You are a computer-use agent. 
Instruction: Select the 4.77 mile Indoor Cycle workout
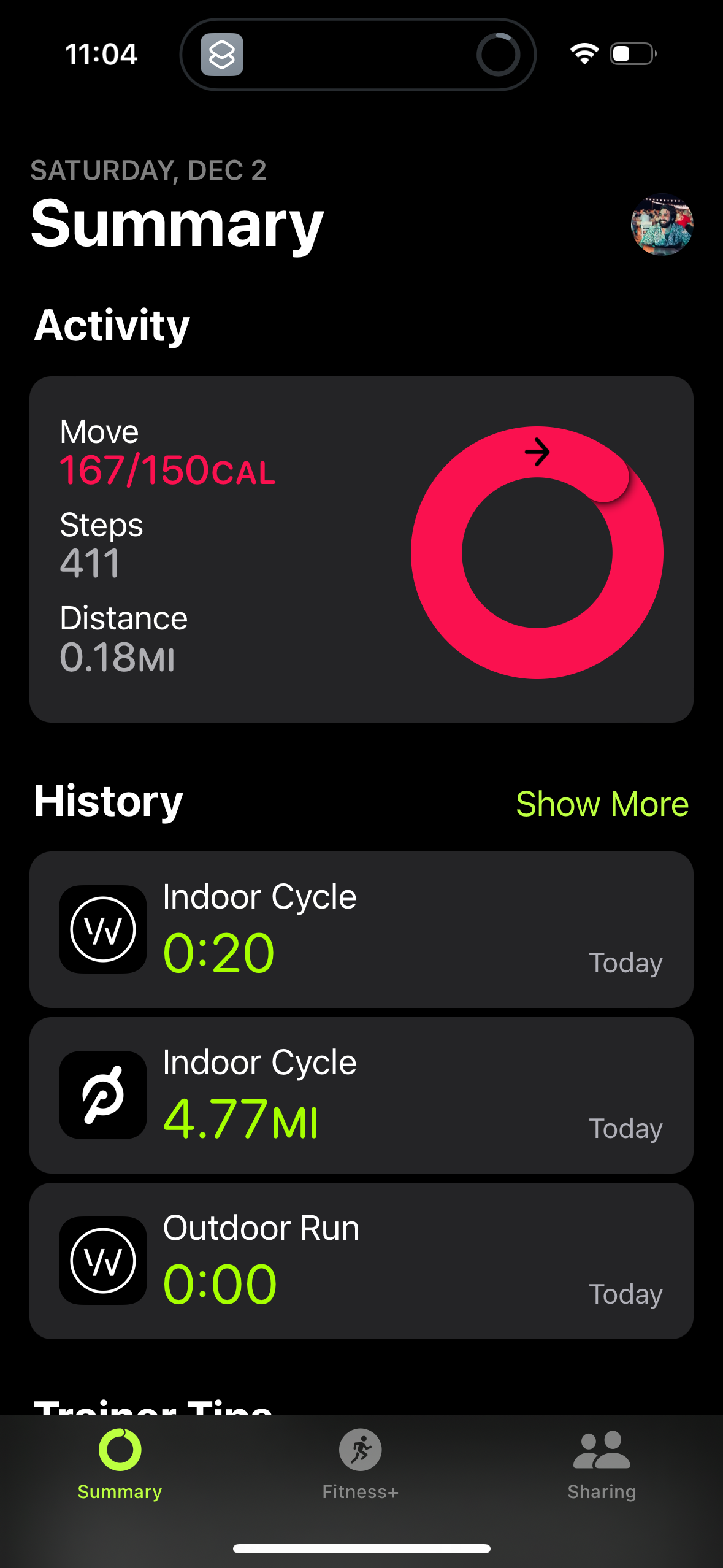[361, 1095]
